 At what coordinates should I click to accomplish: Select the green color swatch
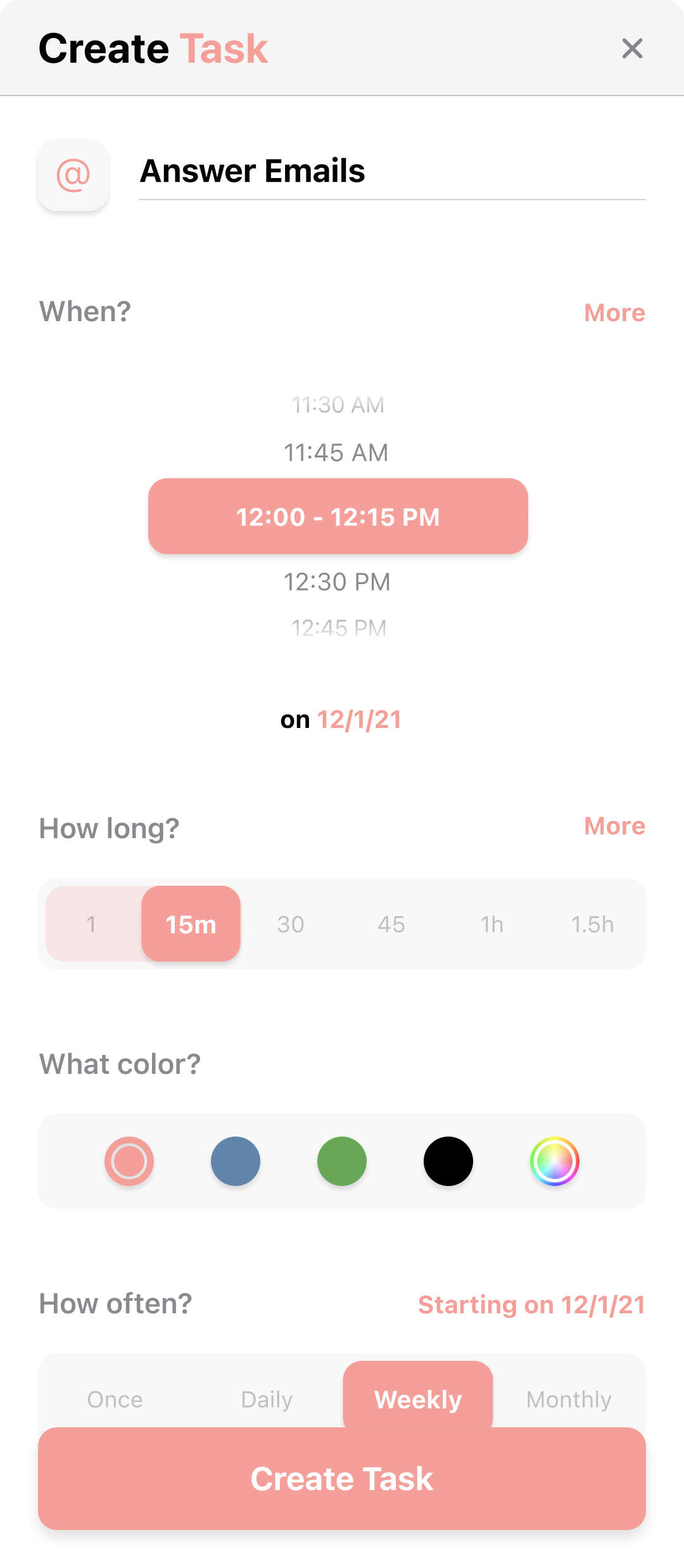(x=342, y=1161)
